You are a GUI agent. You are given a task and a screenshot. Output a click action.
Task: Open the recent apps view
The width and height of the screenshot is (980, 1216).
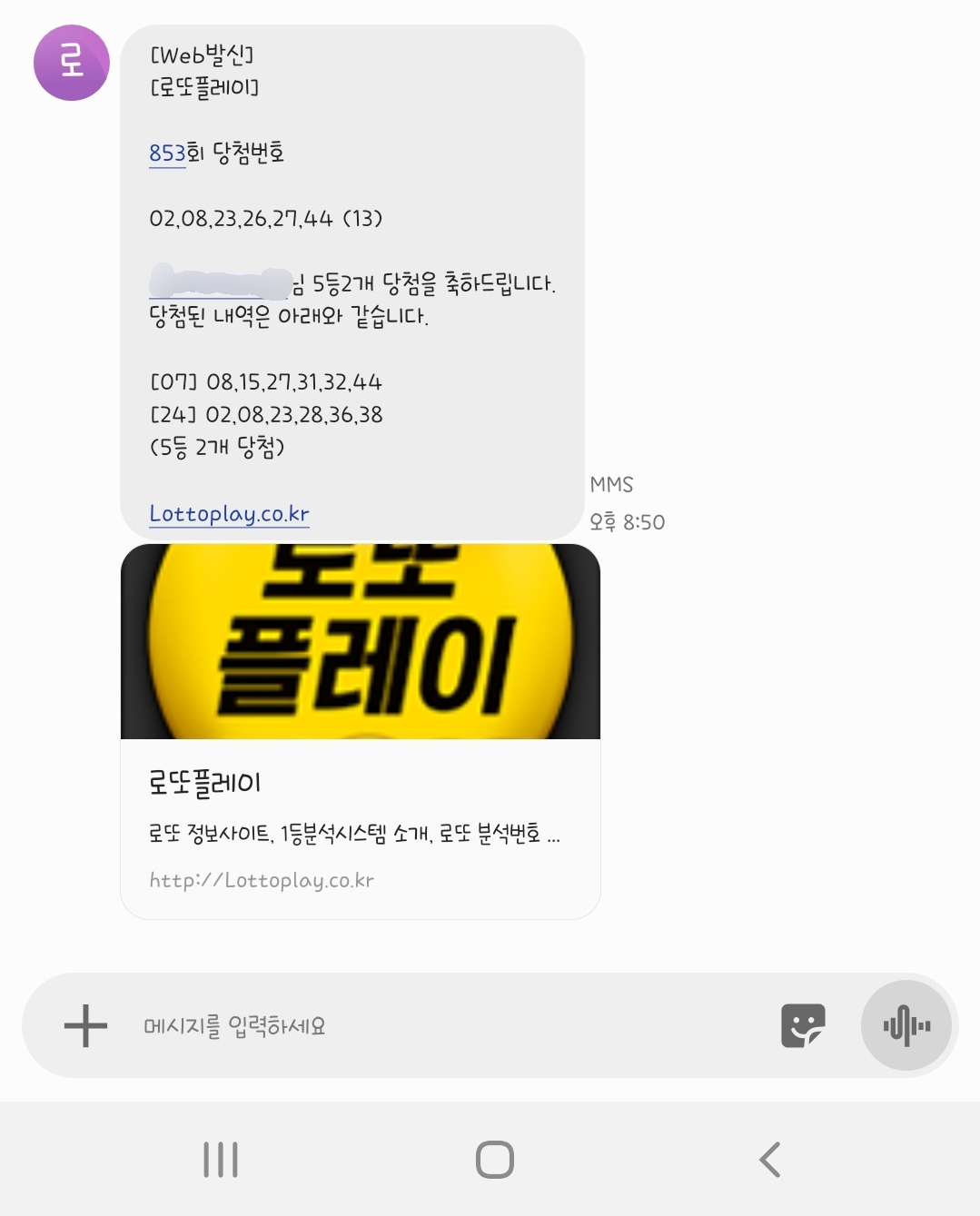tap(221, 1160)
